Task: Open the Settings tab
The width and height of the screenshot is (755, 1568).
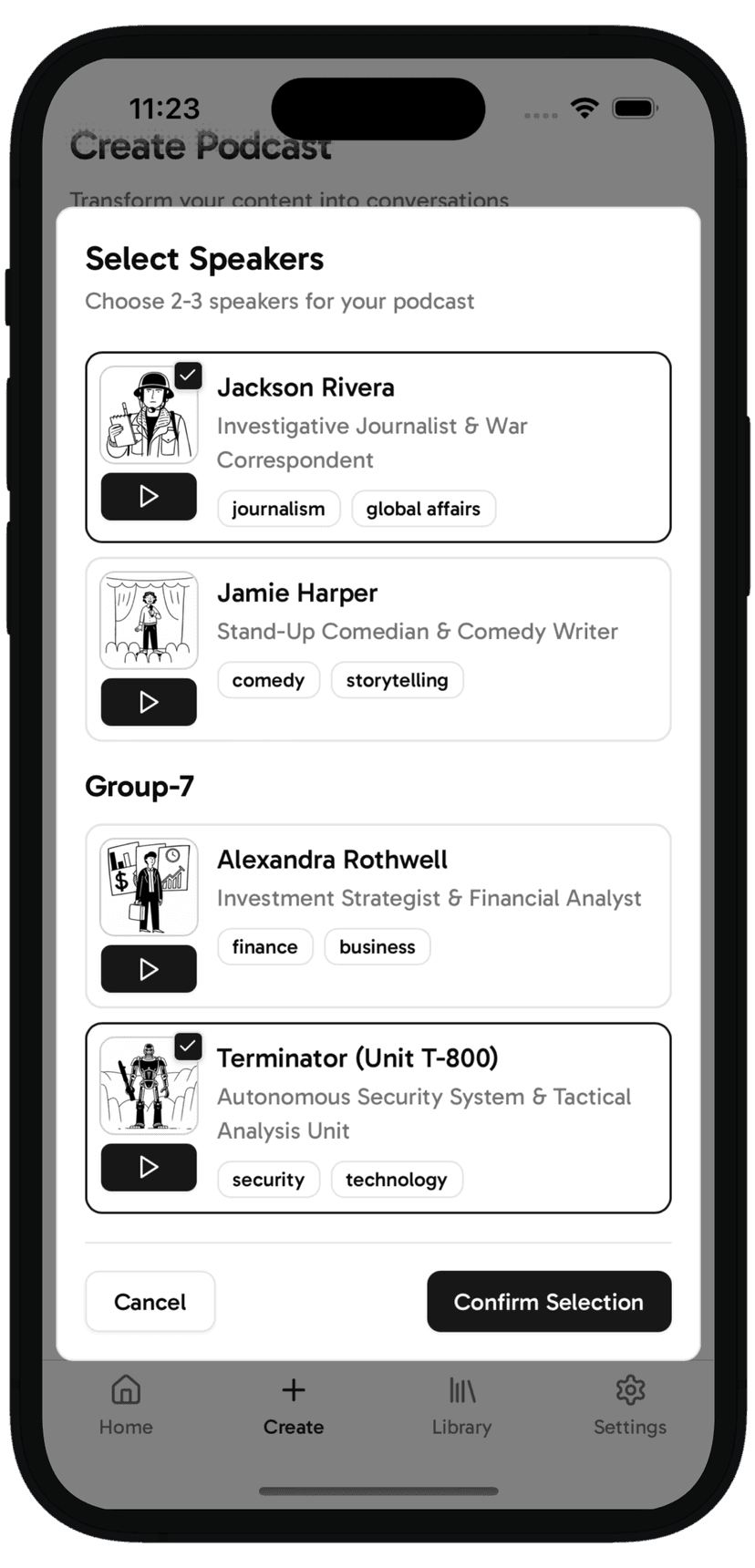Action: [x=630, y=1406]
